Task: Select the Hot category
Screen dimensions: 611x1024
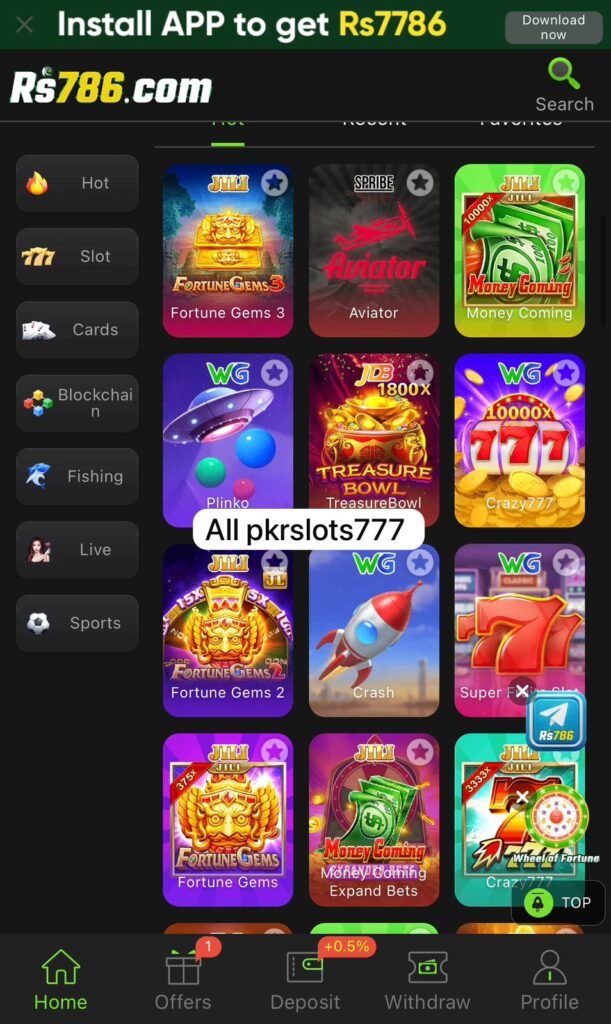Action: pos(77,183)
